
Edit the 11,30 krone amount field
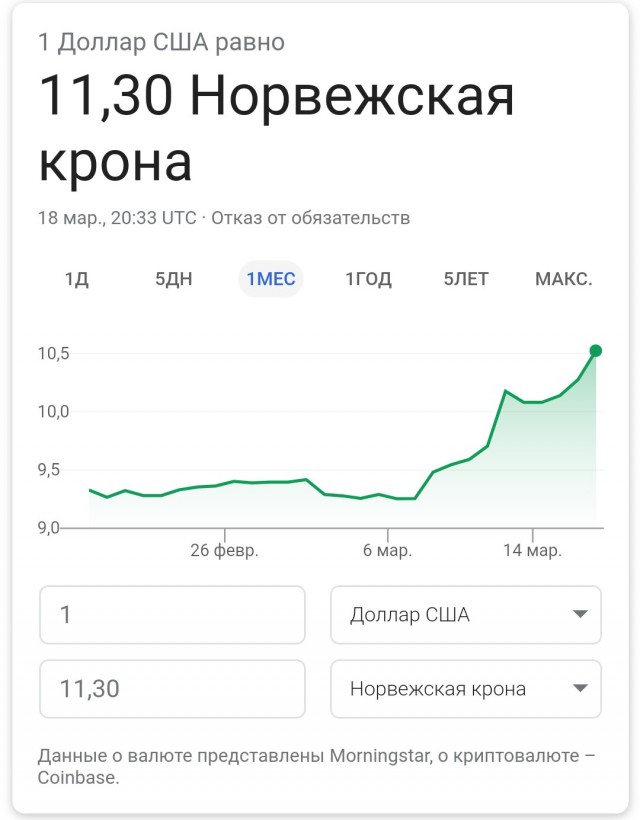click(172, 689)
